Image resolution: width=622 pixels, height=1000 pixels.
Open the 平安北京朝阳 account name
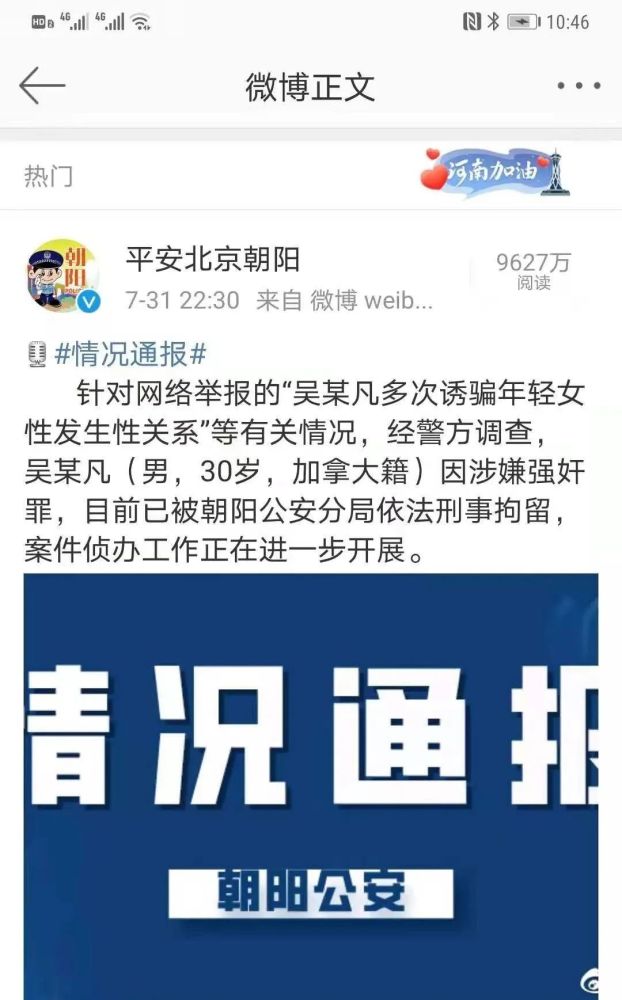212,260
